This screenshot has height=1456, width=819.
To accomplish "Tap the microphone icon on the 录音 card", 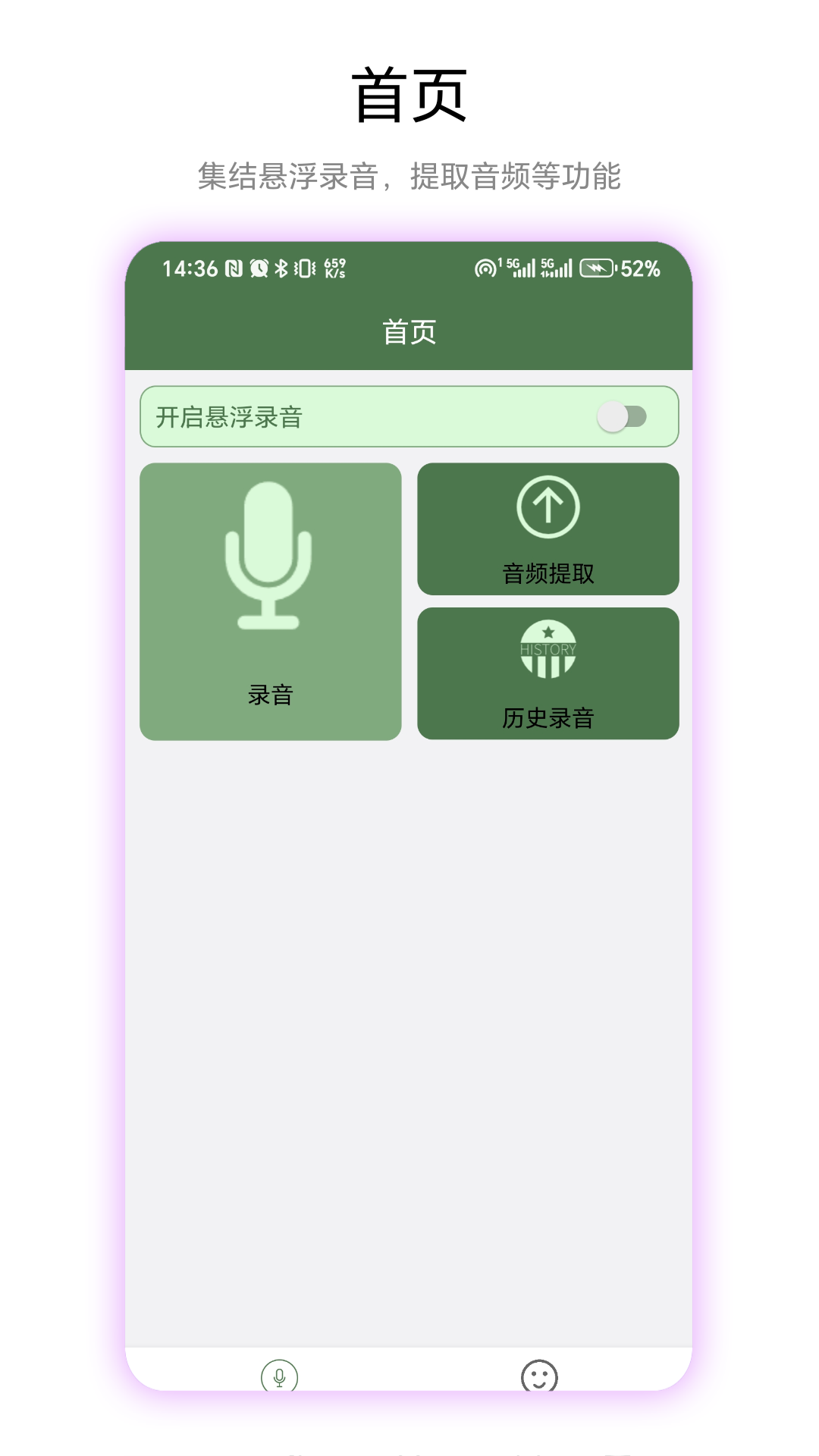I will coord(269,554).
